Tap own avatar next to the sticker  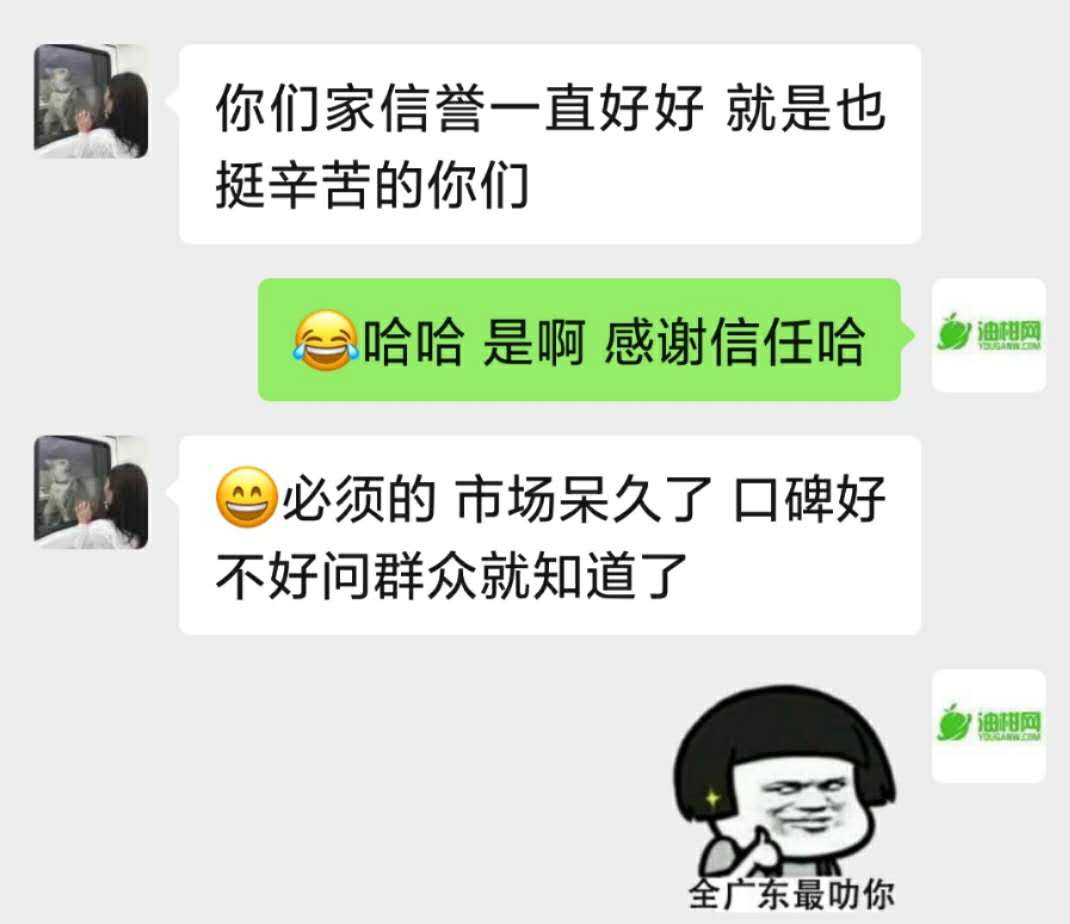(988, 725)
